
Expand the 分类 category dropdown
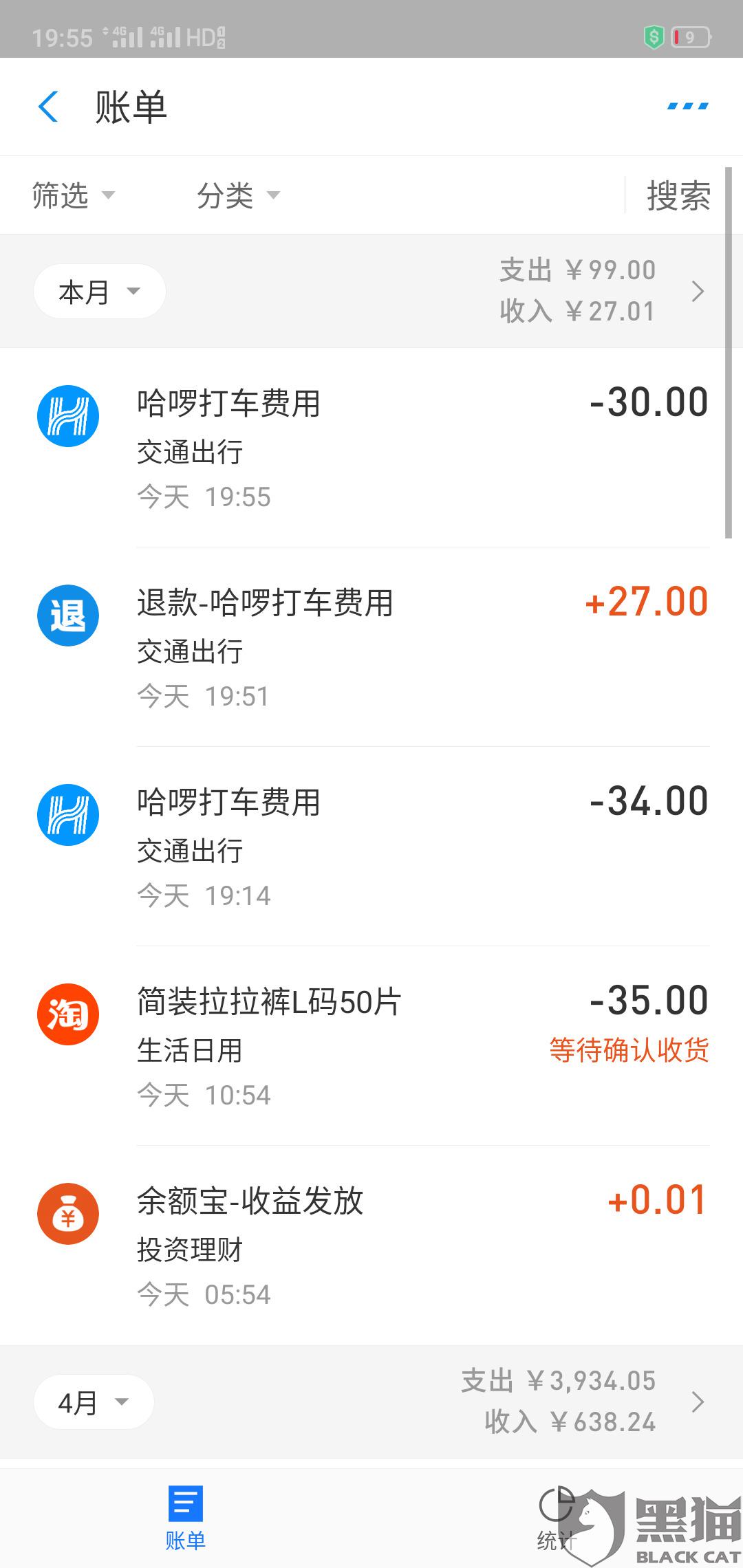pos(238,195)
